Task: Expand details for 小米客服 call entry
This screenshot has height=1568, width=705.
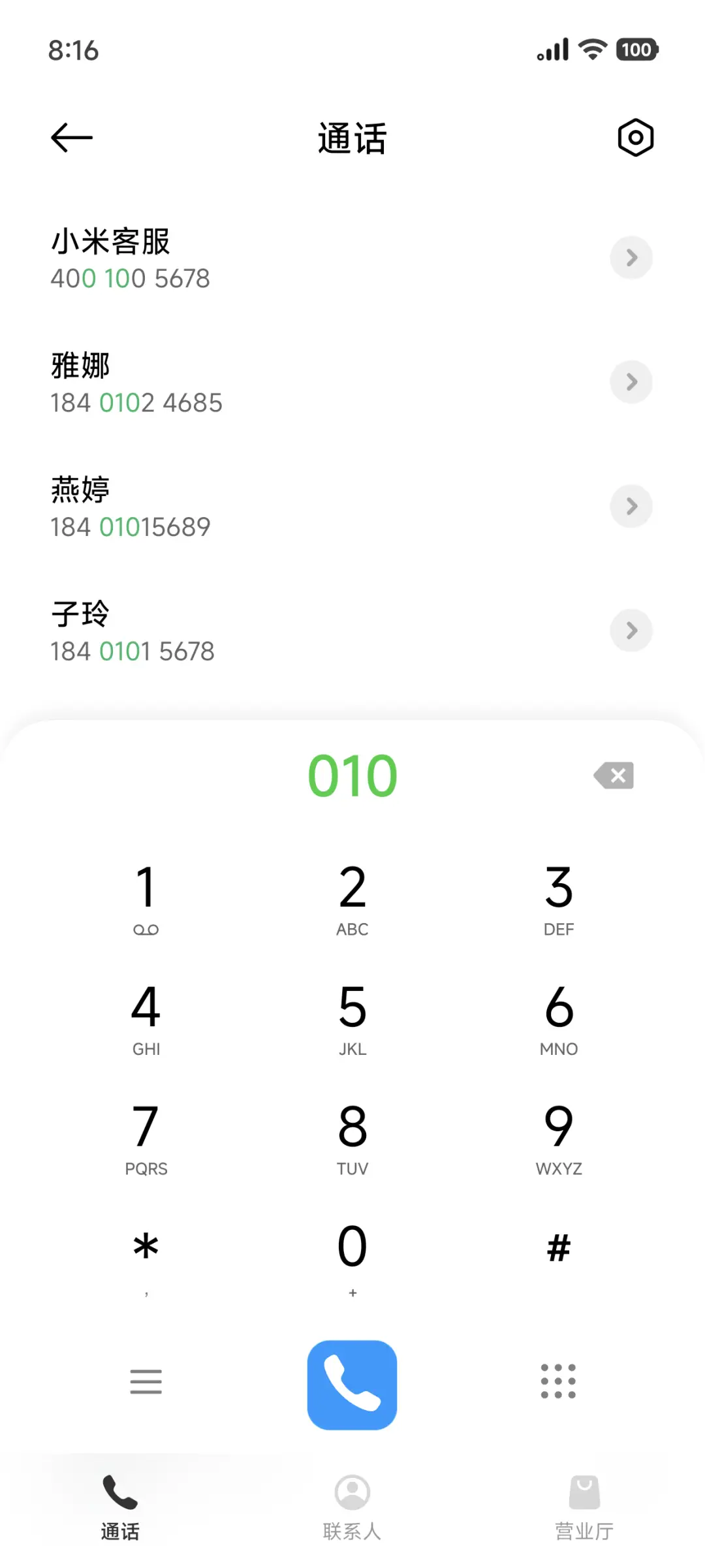Action: (631, 258)
